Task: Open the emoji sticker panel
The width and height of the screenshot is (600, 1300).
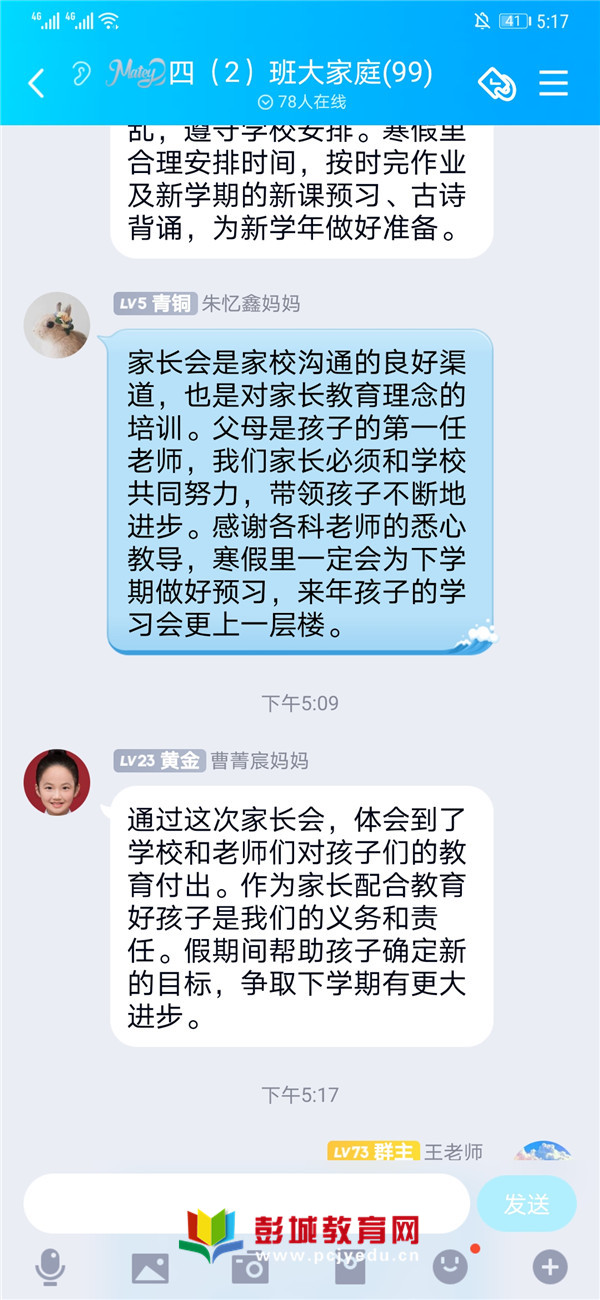Action: (x=449, y=1268)
